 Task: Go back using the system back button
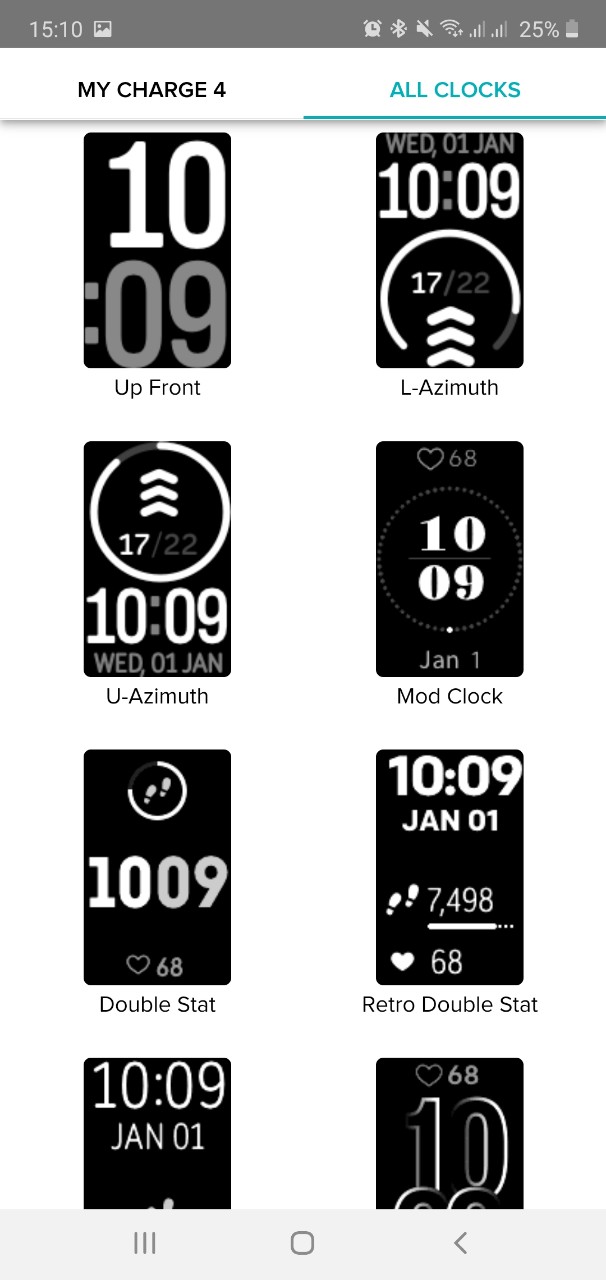[x=460, y=1243]
